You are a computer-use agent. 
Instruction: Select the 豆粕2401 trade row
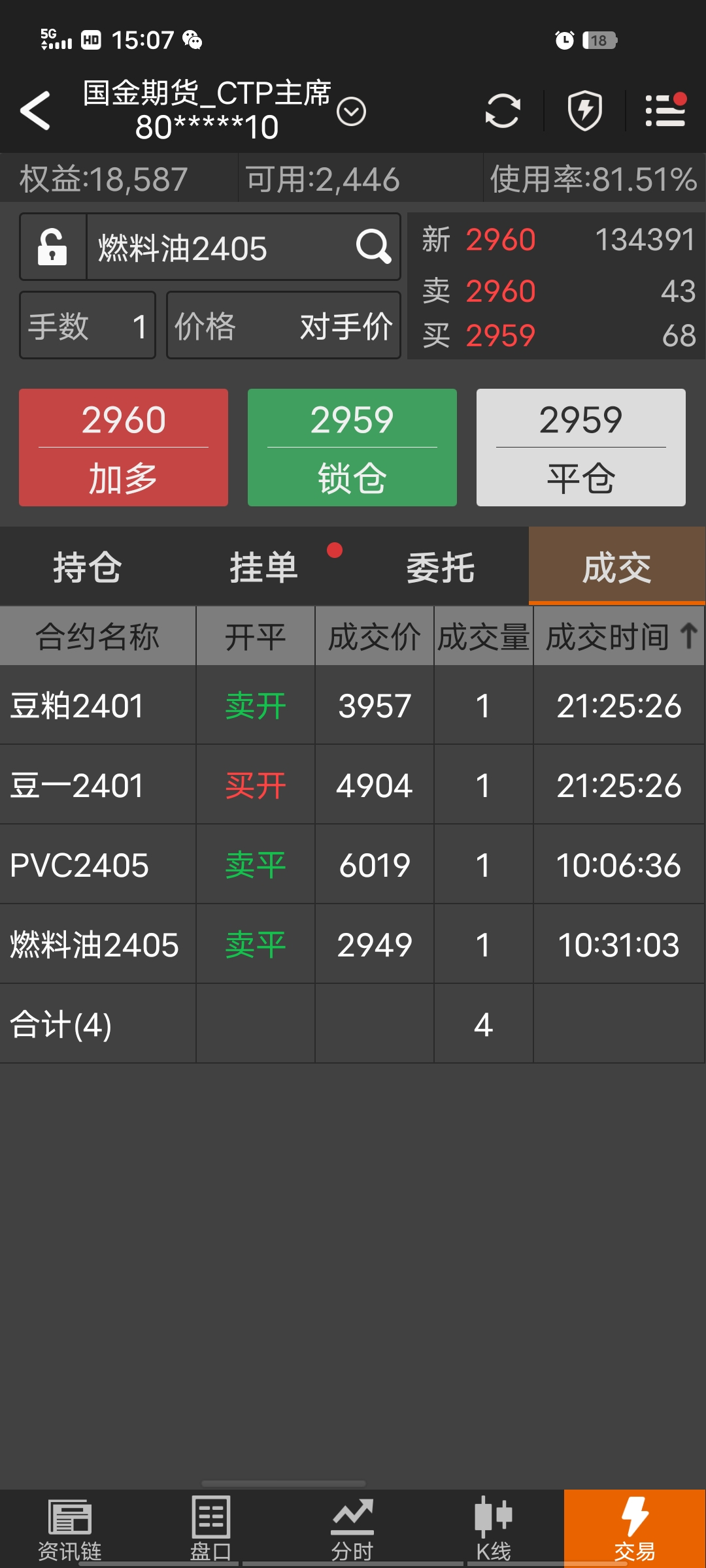click(352, 706)
